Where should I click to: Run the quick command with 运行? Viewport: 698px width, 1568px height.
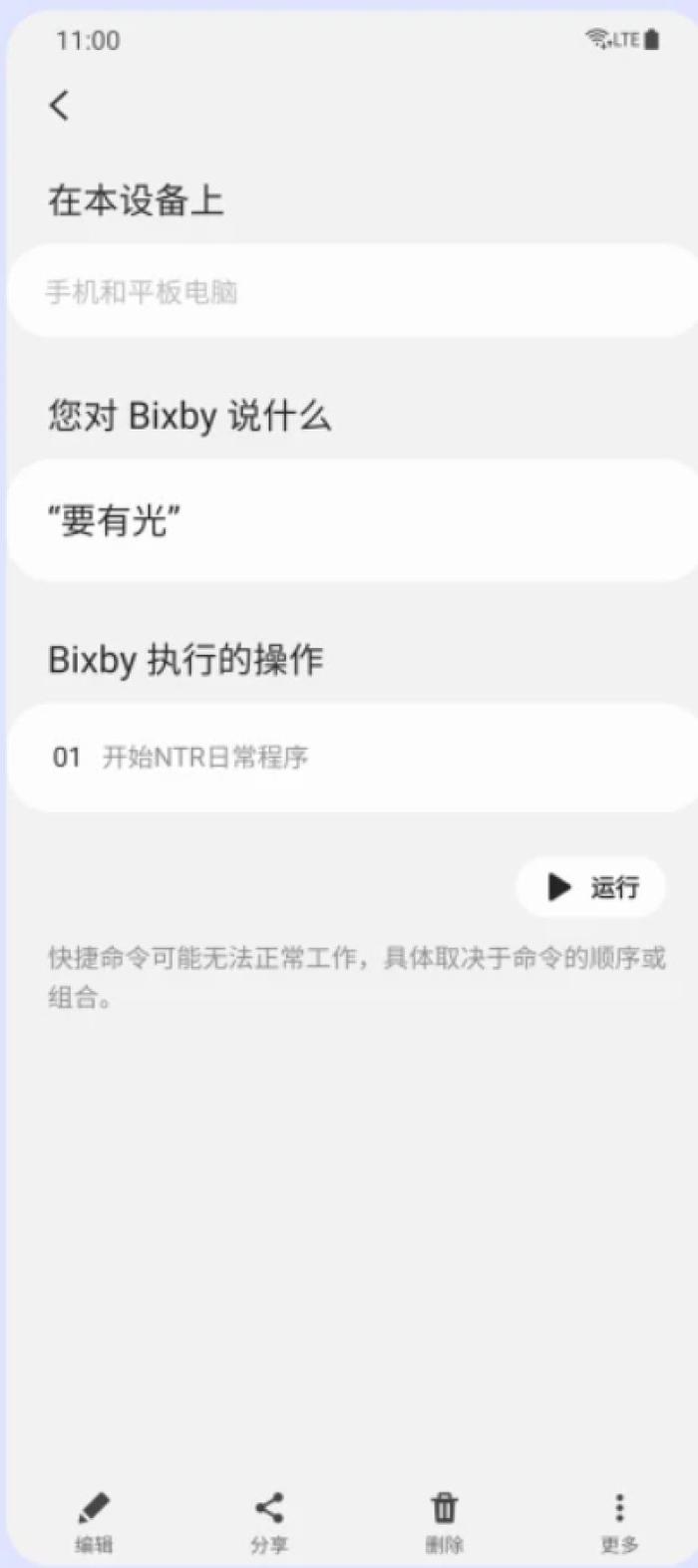coord(590,886)
